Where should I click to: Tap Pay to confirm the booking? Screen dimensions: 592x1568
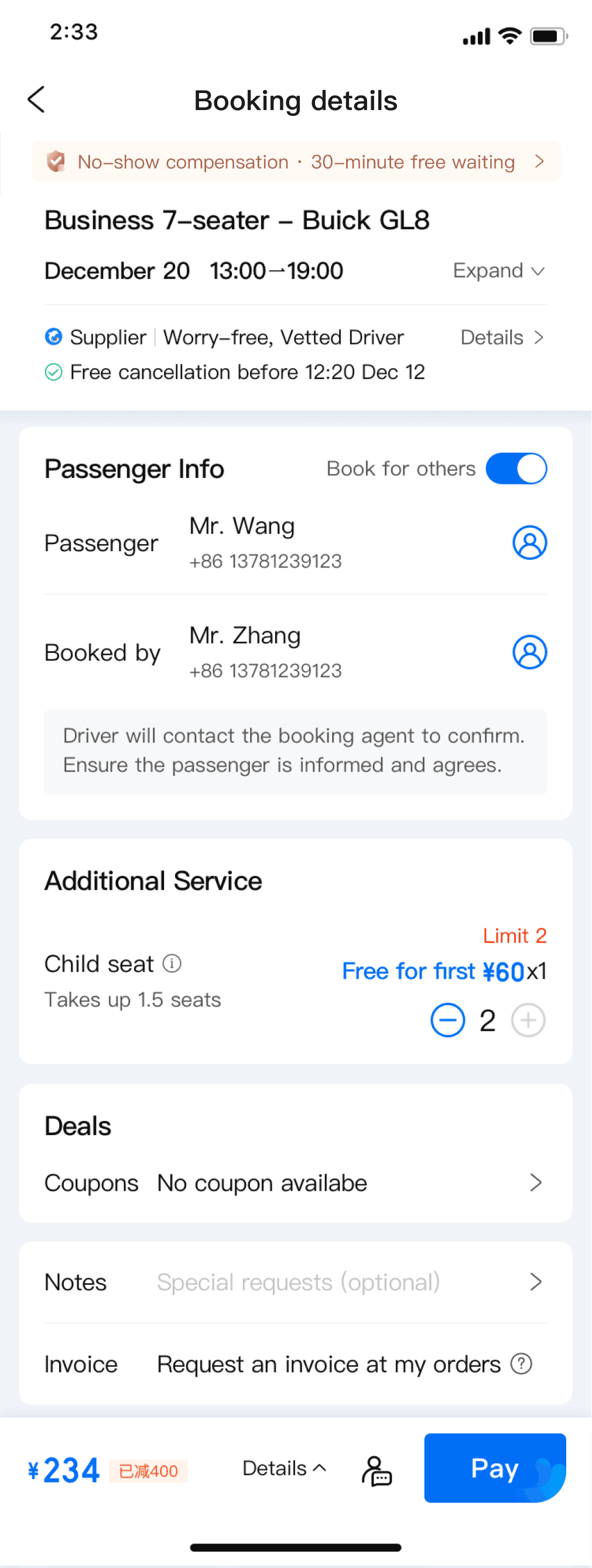coord(495,1467)
